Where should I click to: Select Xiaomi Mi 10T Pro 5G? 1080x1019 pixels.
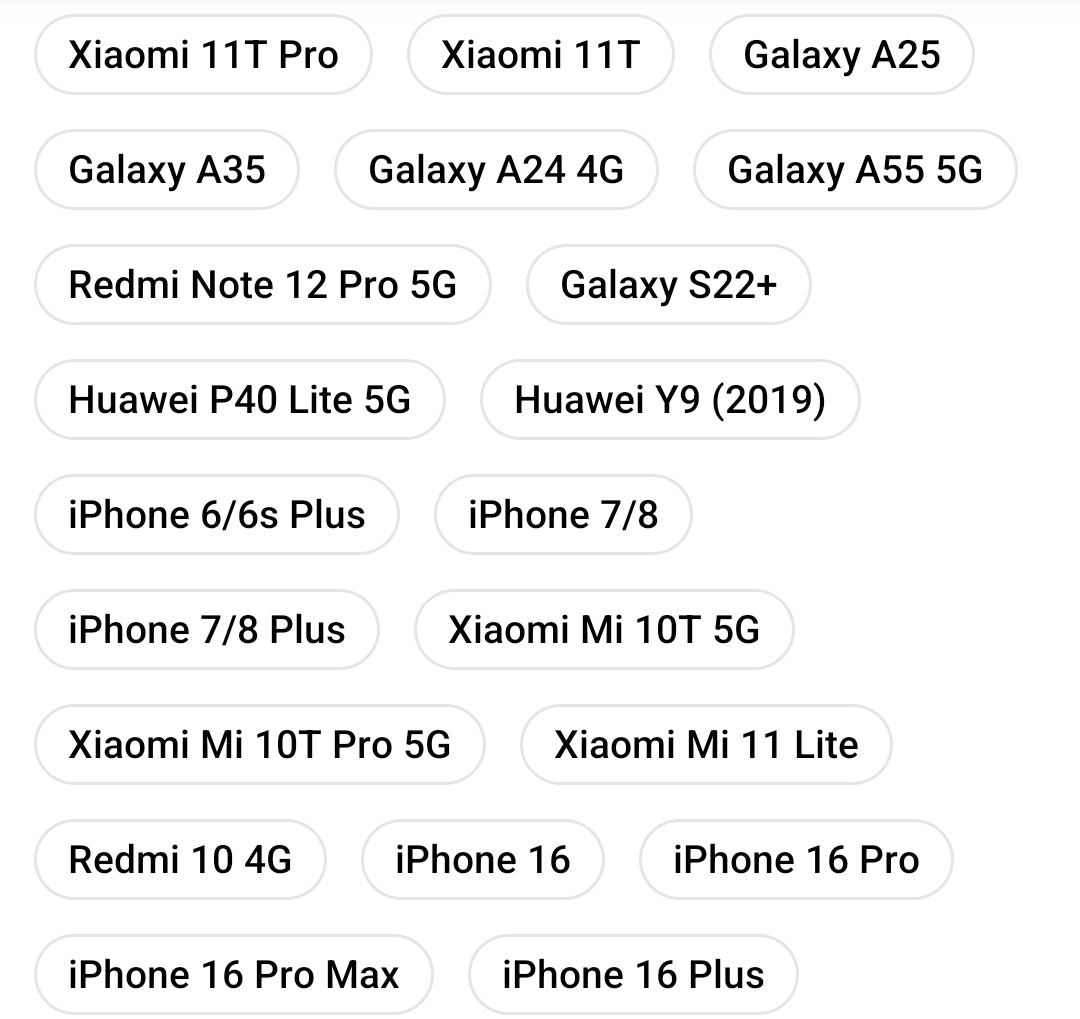point(259,745)
